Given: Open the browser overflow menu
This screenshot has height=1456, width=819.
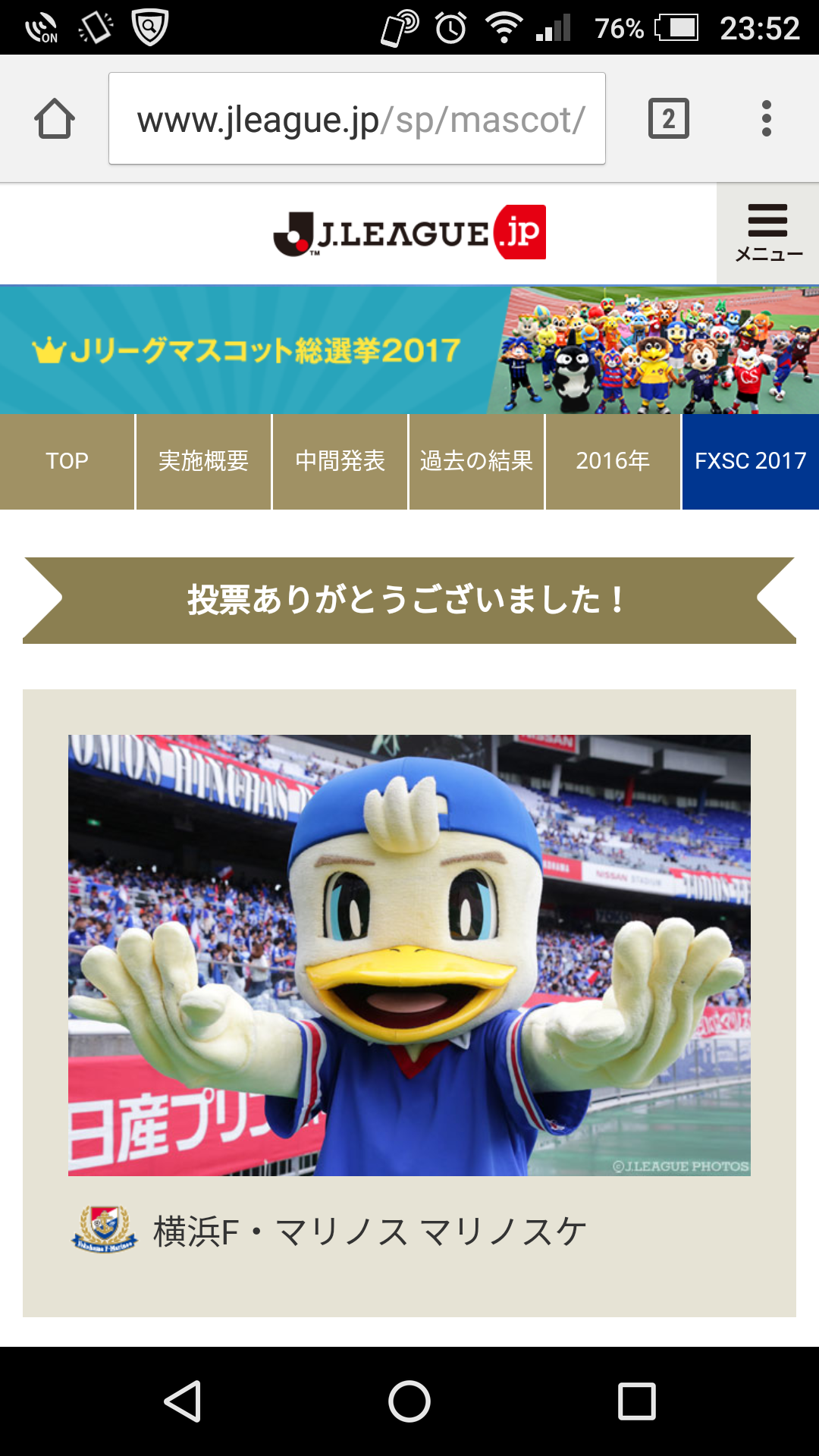Looking at the screenshot, I should [767, 119].
